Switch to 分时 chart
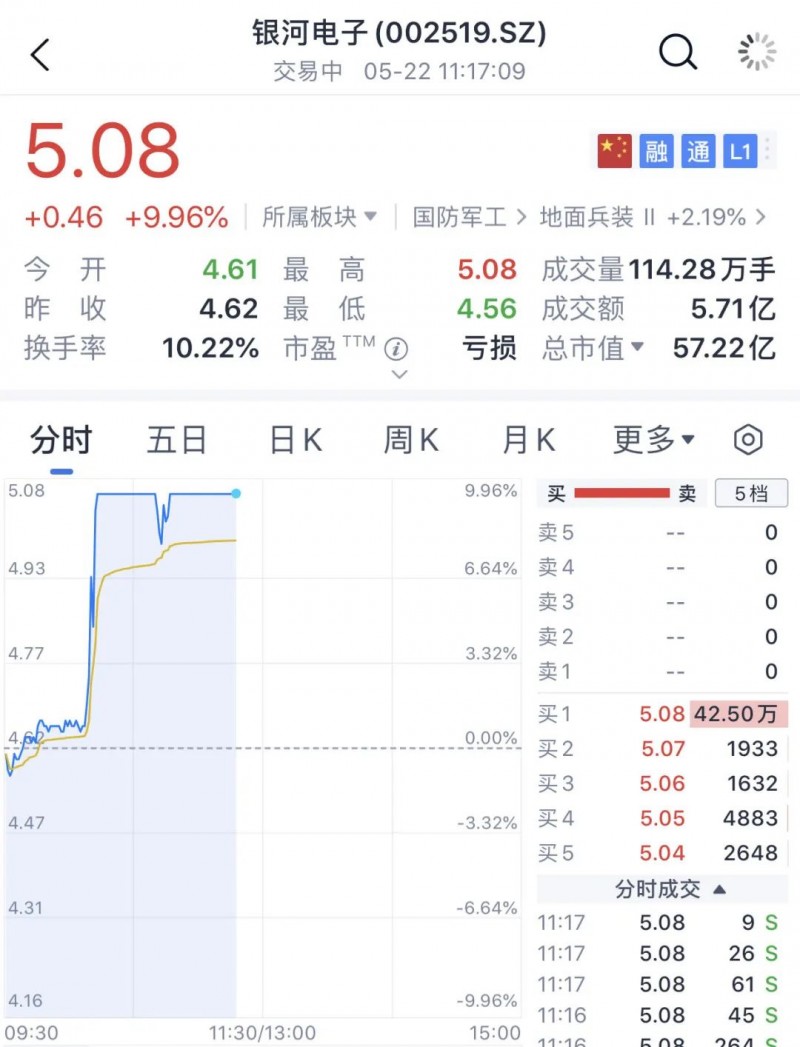 (61, 440)
